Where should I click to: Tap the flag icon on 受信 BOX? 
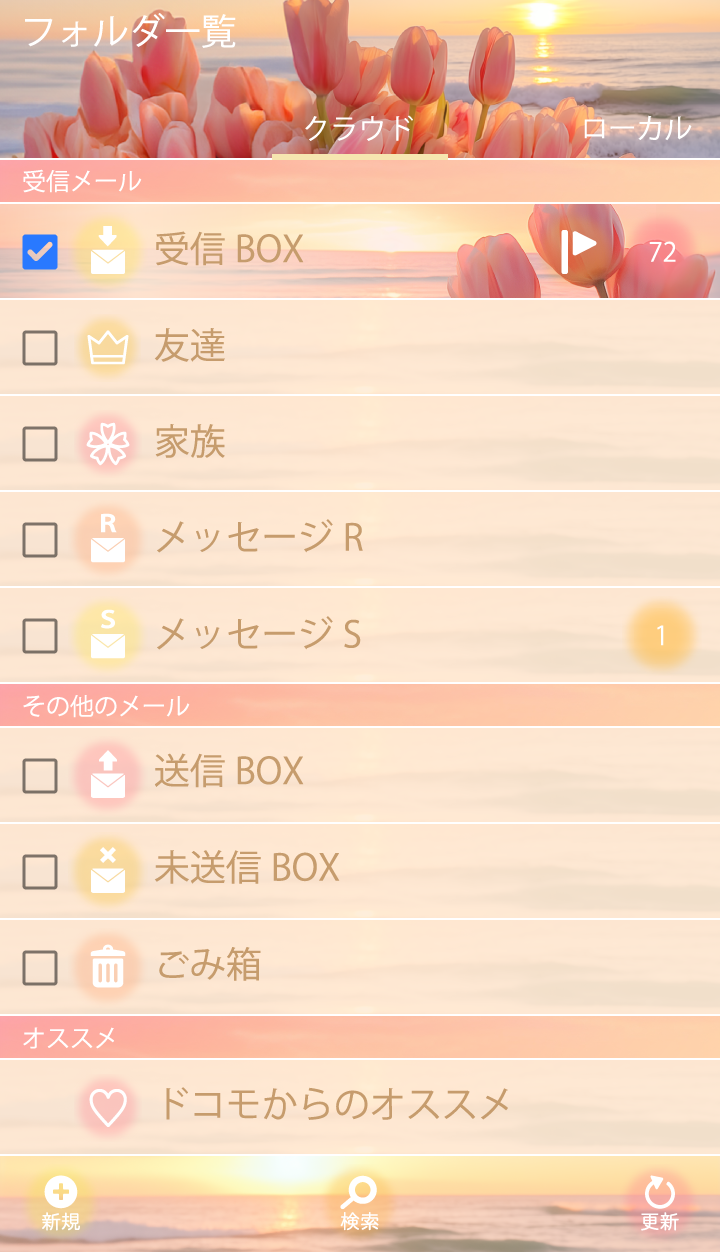click(578, 250)
